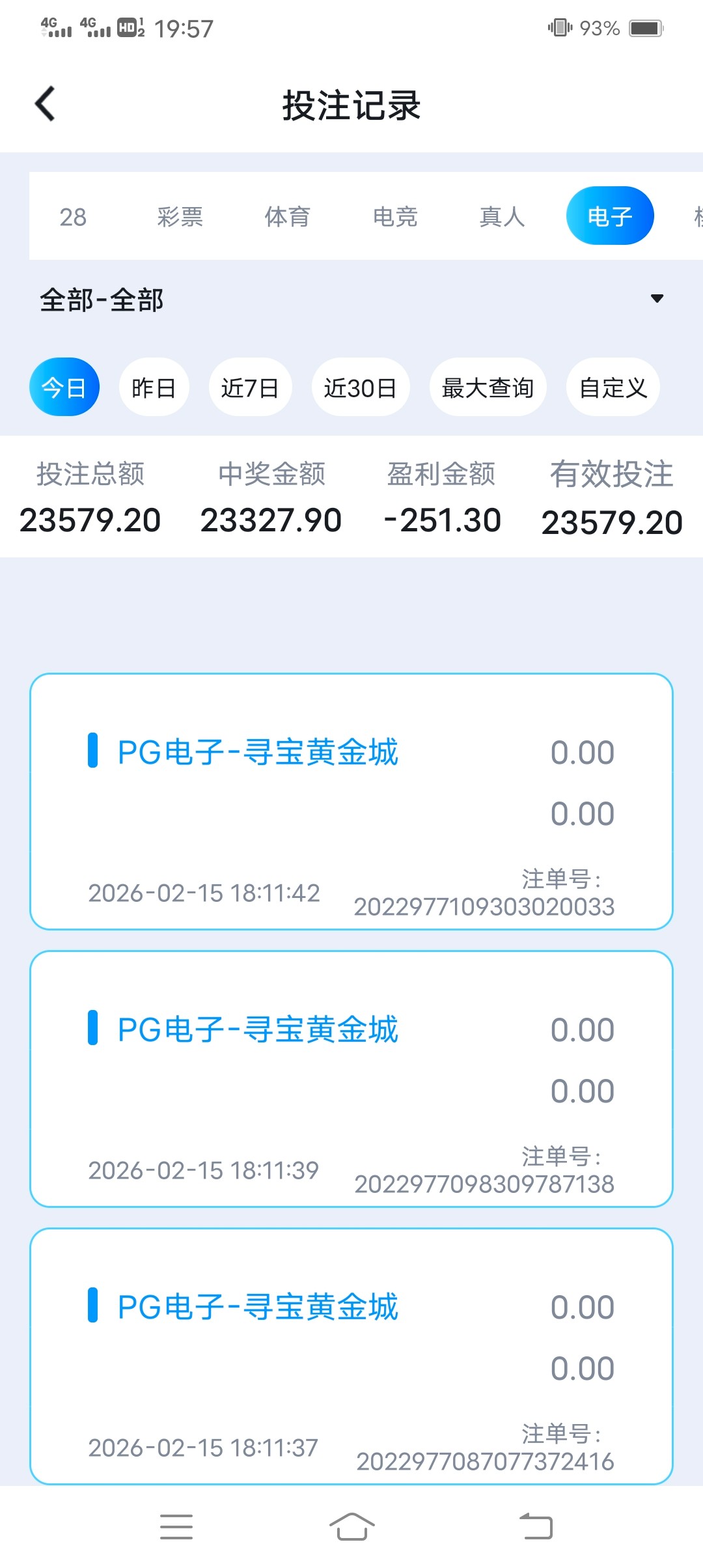Image resolution: width=703 pixels, height=1568 pixels.
Task: Go back from 投注记录 page
Action: 45,104
